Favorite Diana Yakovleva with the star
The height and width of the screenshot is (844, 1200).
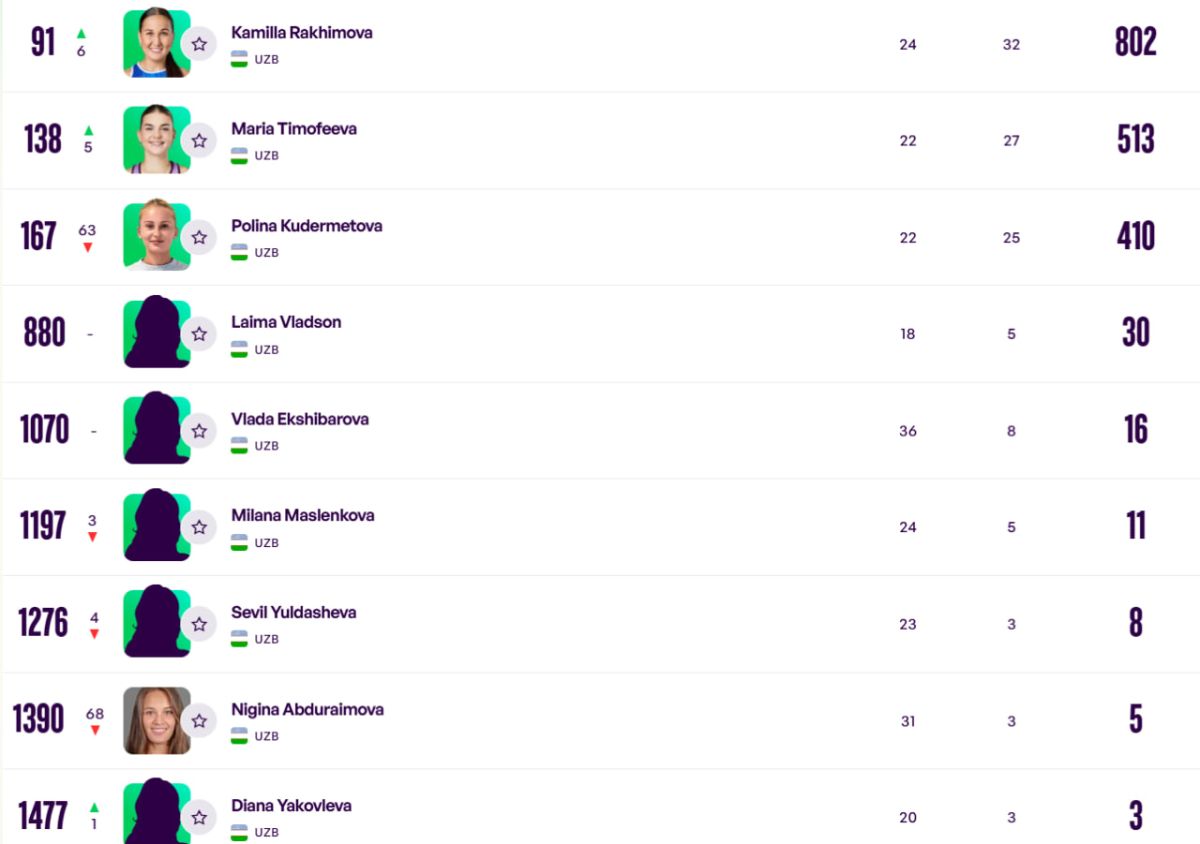199,817
